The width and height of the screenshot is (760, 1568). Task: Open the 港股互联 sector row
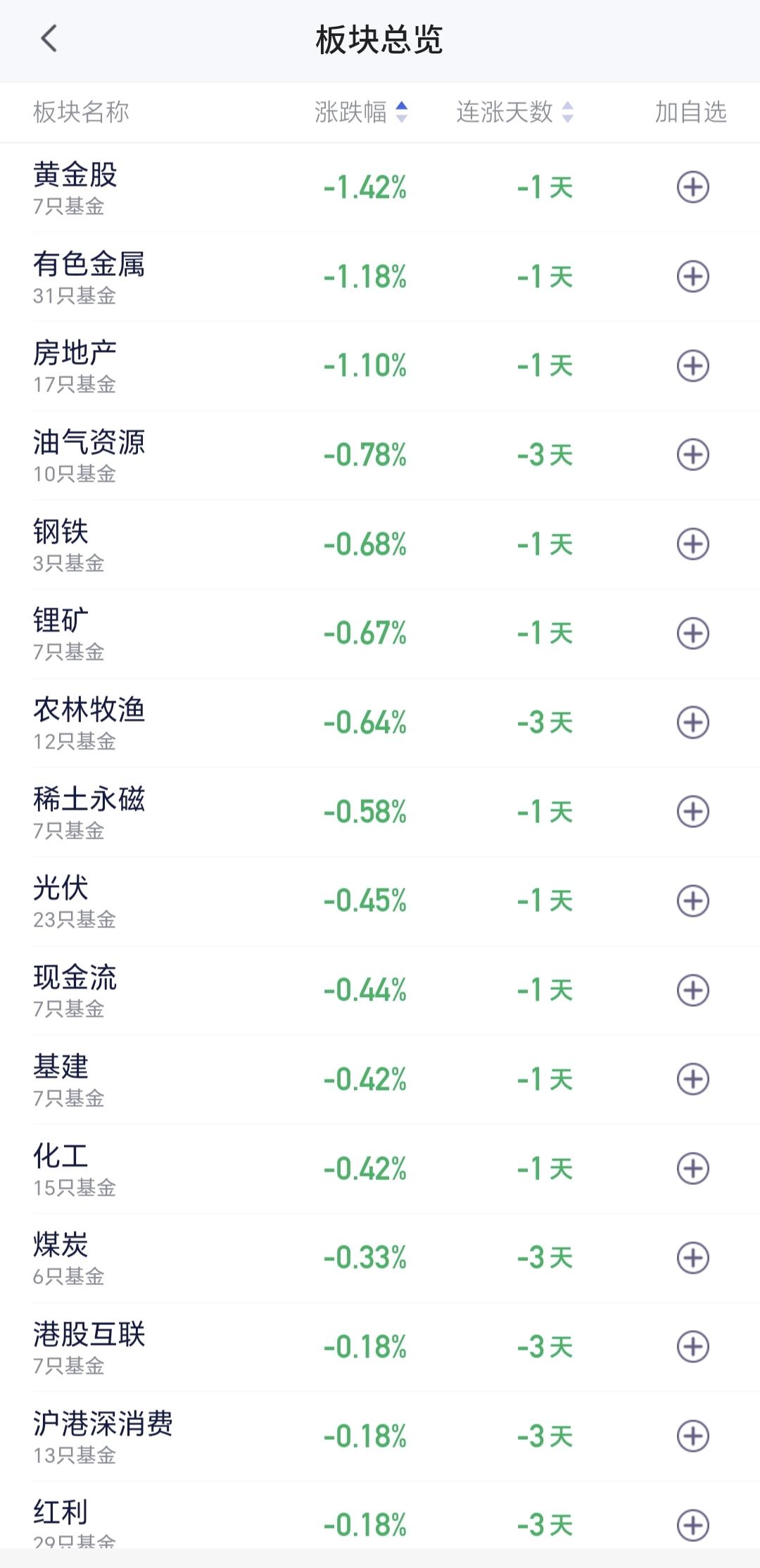point(380,1347)
